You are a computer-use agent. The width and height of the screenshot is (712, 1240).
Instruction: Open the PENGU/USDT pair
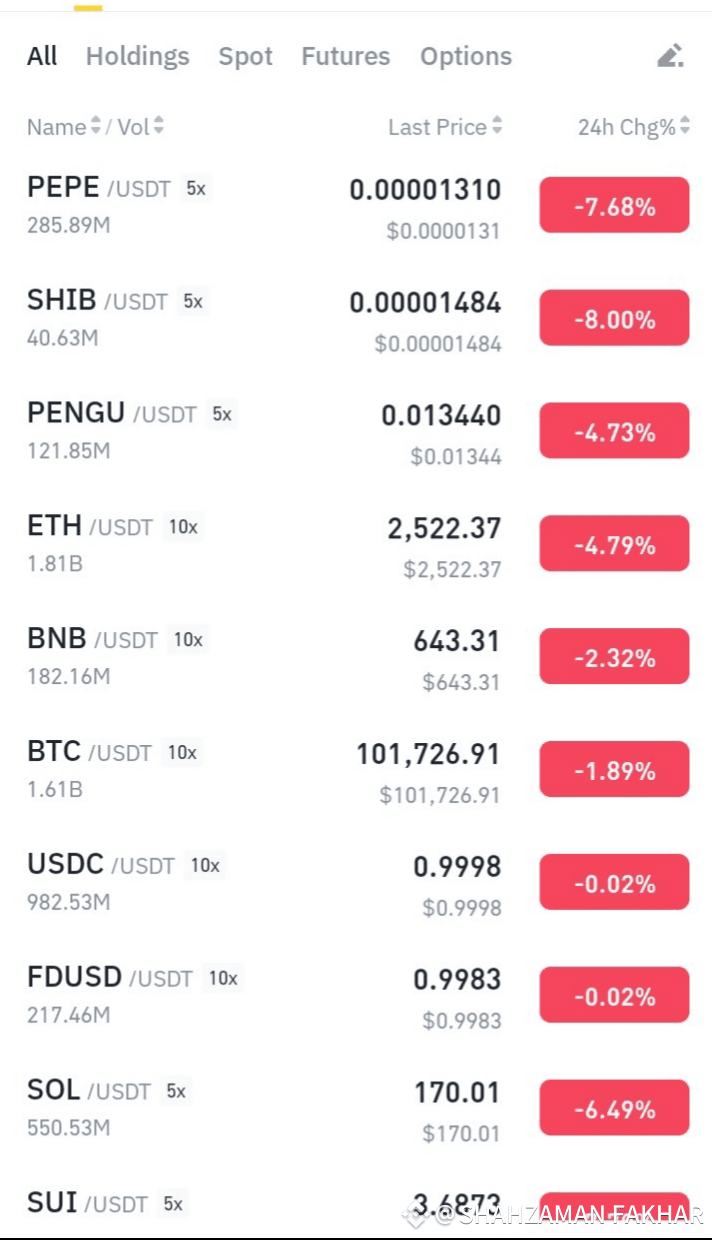click(x=356, y=432)
